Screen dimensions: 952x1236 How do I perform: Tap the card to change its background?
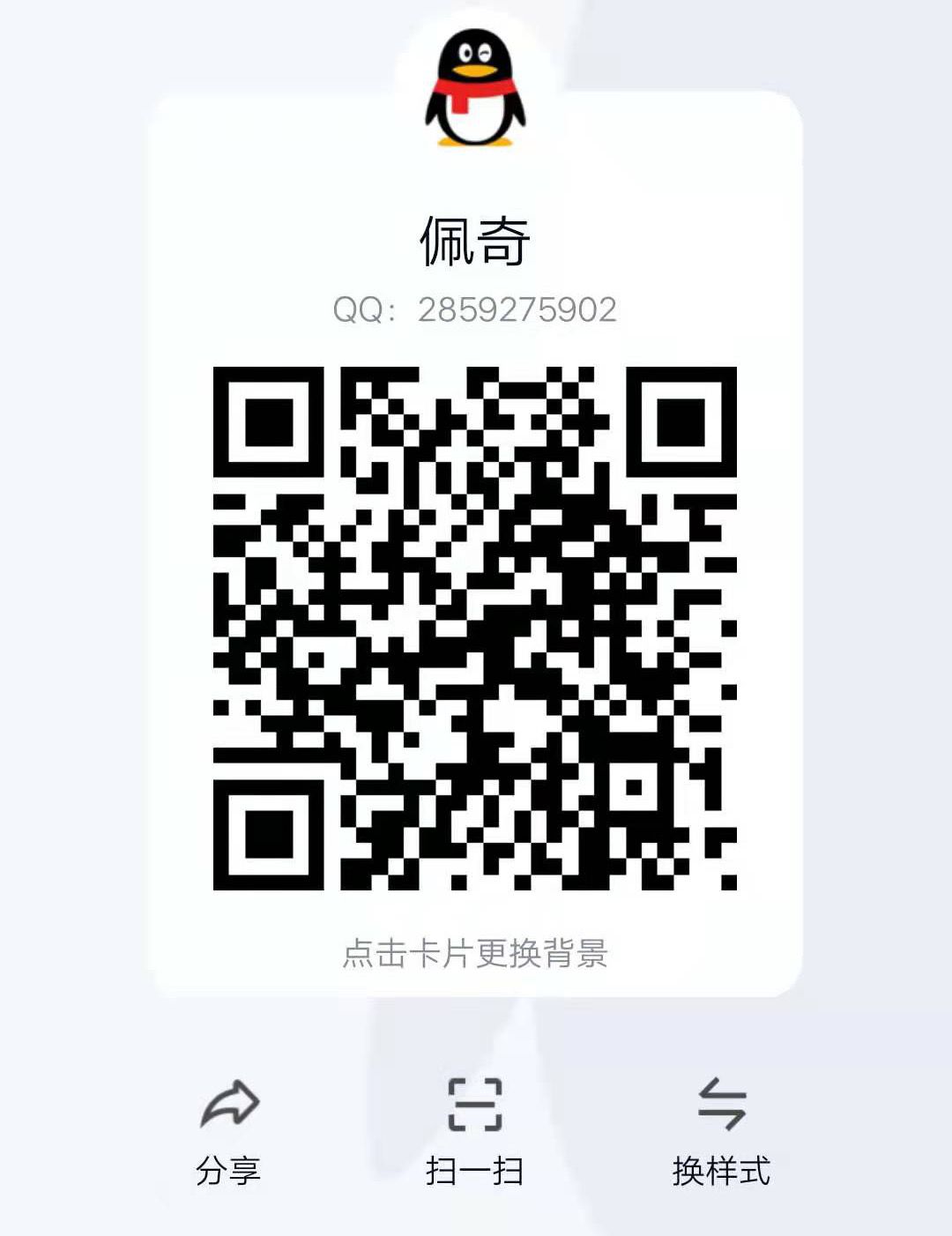pyautogui.click(x=475, y=953)
